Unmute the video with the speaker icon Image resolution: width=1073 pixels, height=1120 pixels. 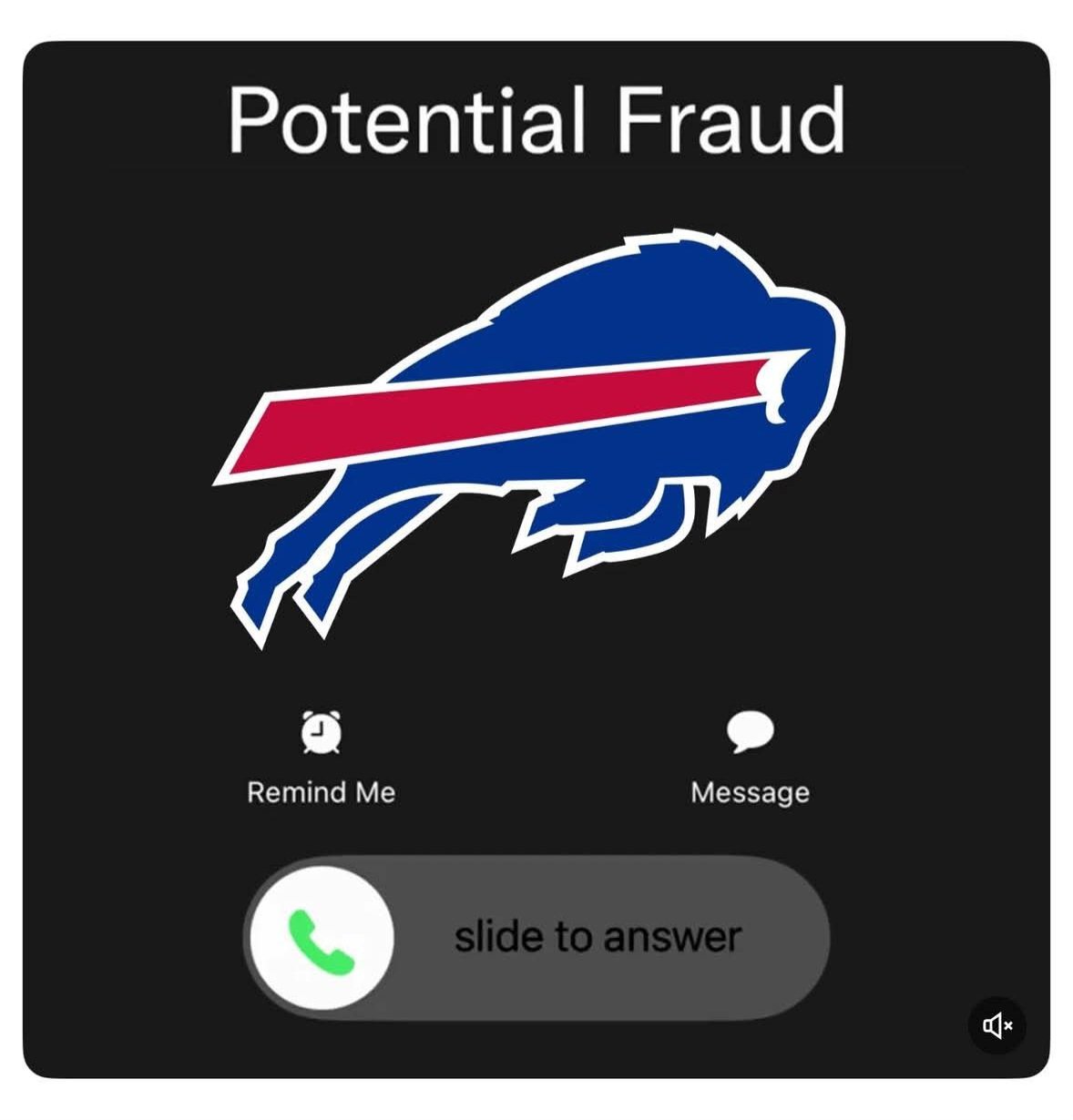pos(996,1025)
